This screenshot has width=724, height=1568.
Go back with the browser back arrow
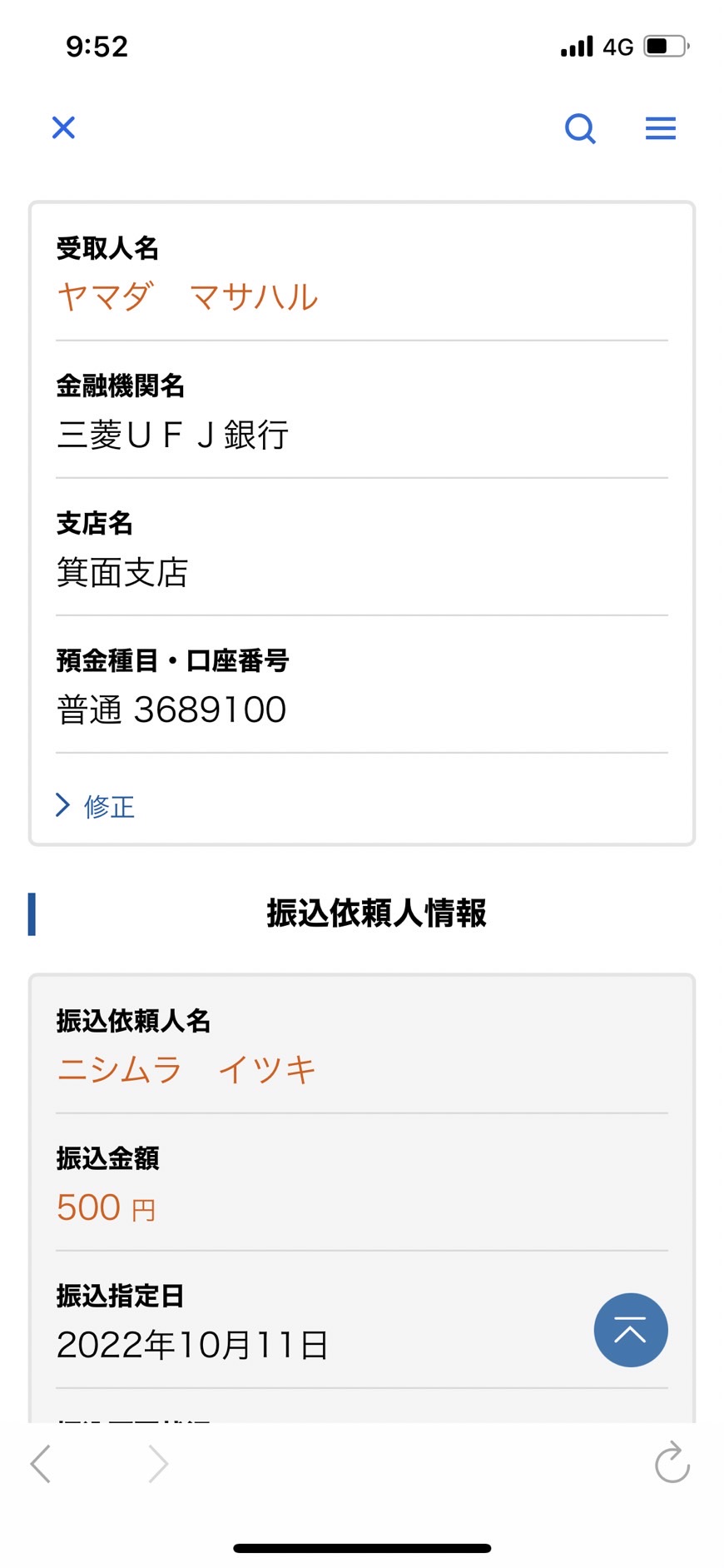point(41,1464)
